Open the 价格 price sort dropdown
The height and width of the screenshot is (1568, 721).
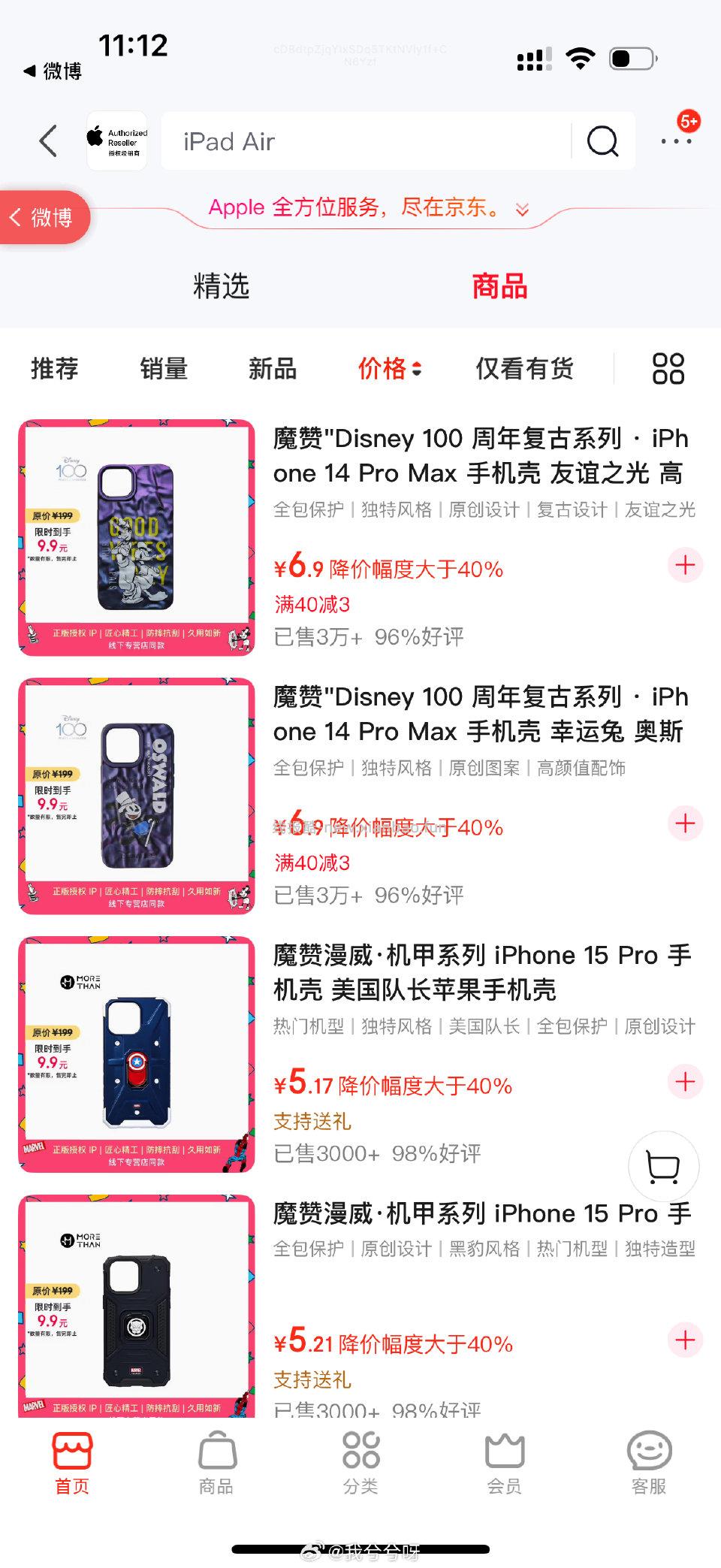tap(388, 368)
